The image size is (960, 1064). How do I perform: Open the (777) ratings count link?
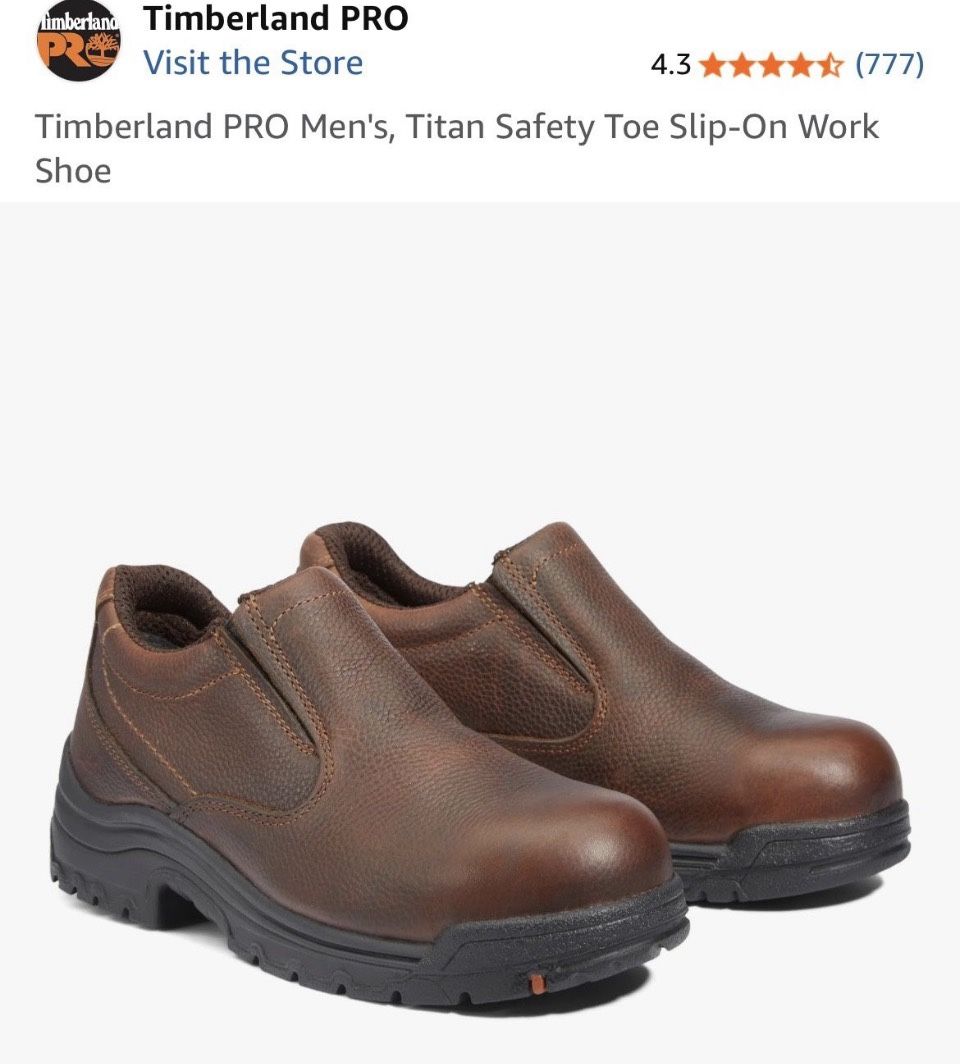click(x=888, y=64)
